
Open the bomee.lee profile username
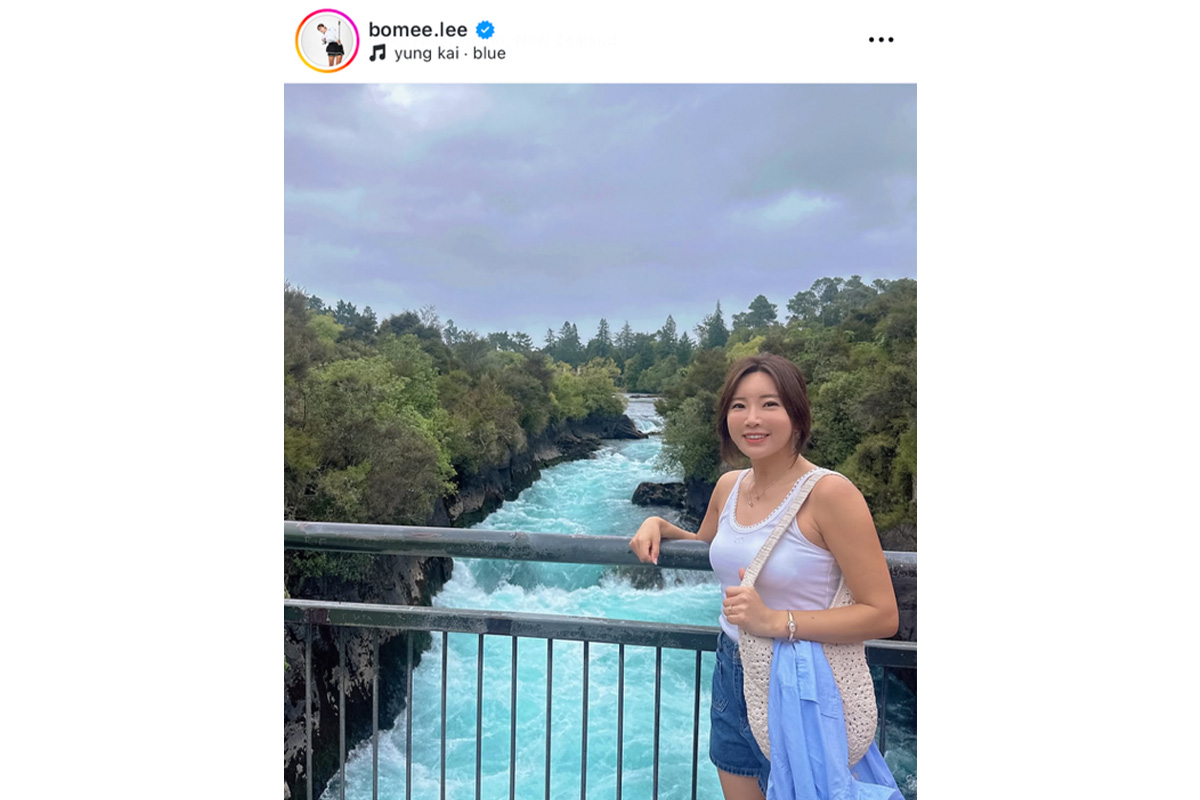[417, 30]
